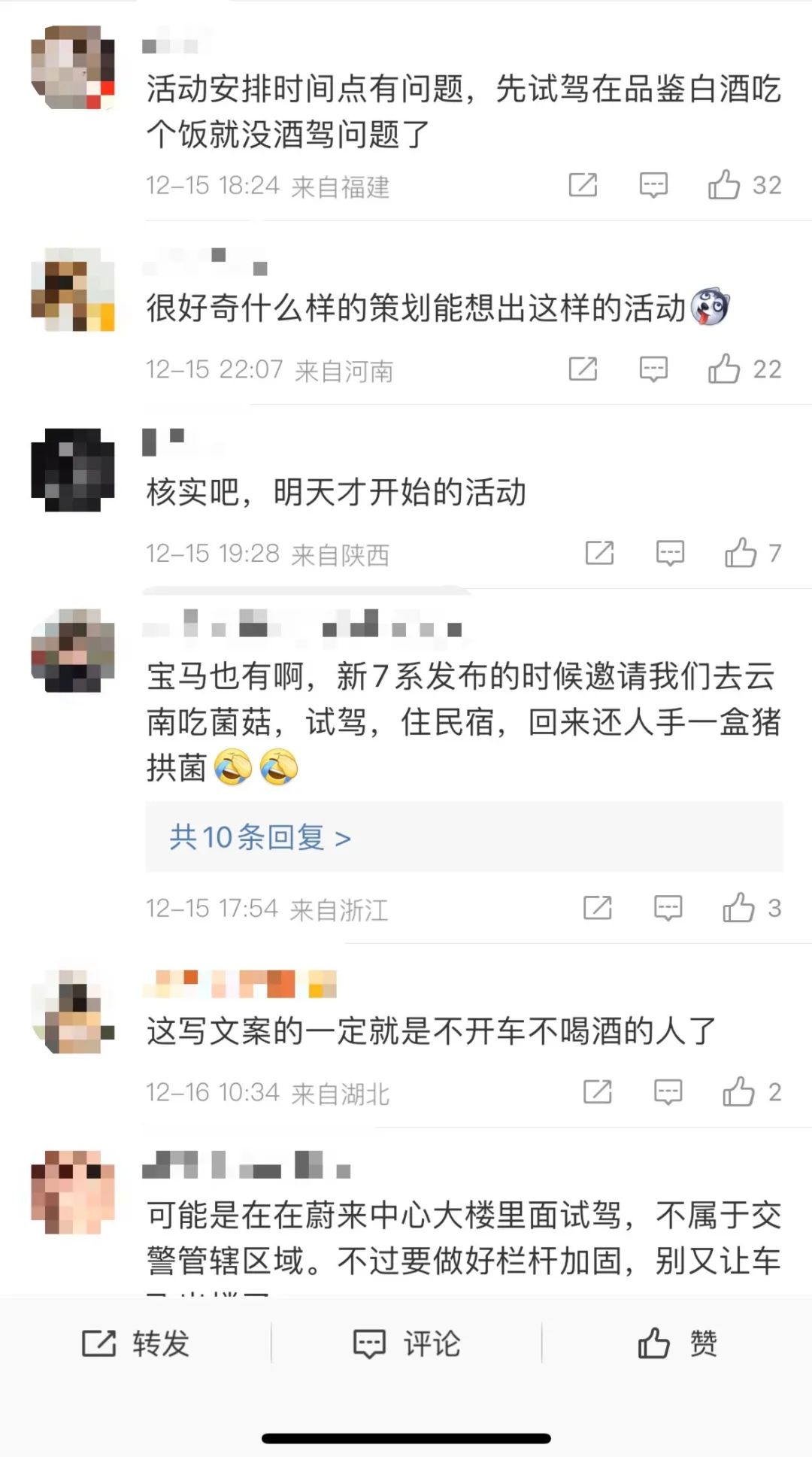Repost the 陕西 comment 核实吧
Screen dimensions: 812x1457
pyautogui.click(x=599, y=554)
